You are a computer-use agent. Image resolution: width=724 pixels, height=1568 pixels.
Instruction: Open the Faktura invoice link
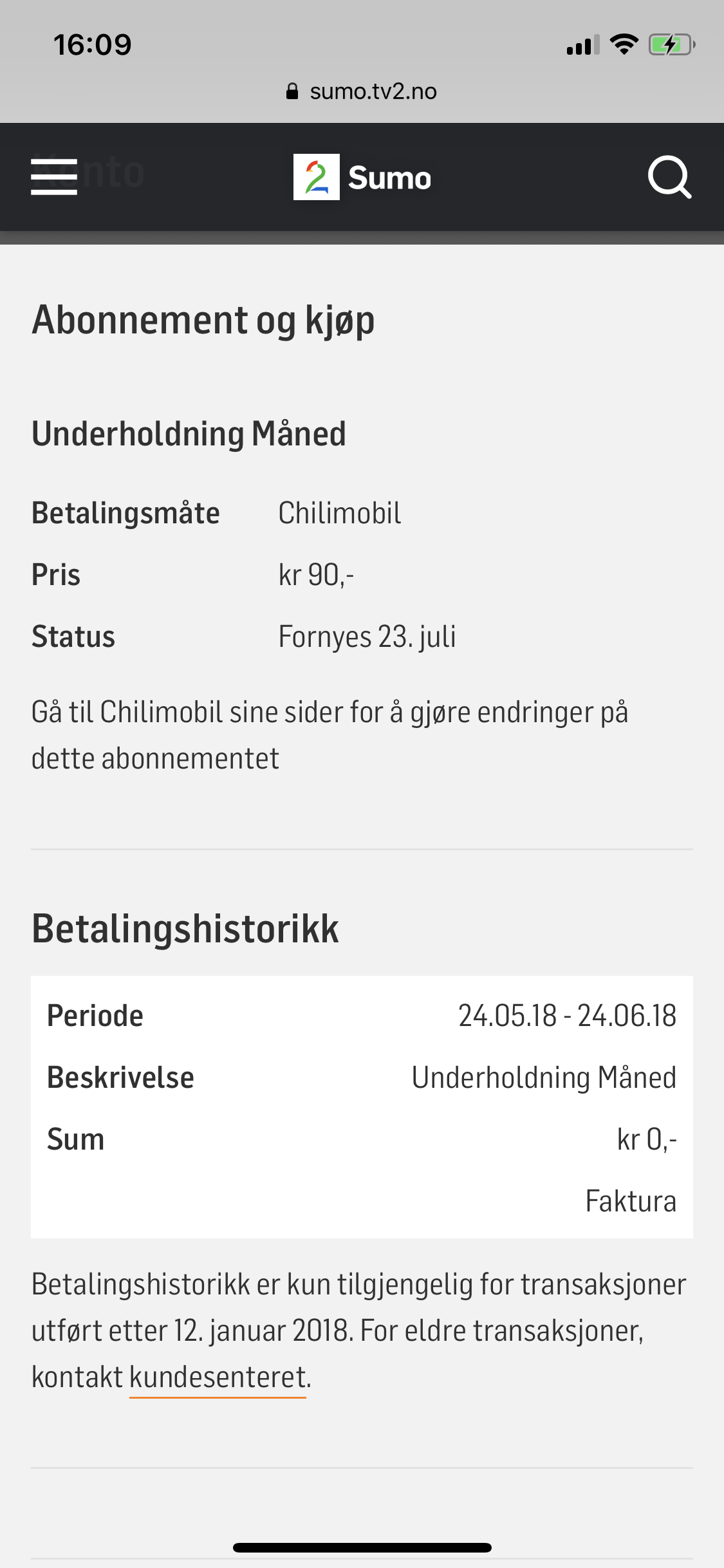tap(631, 1201)
